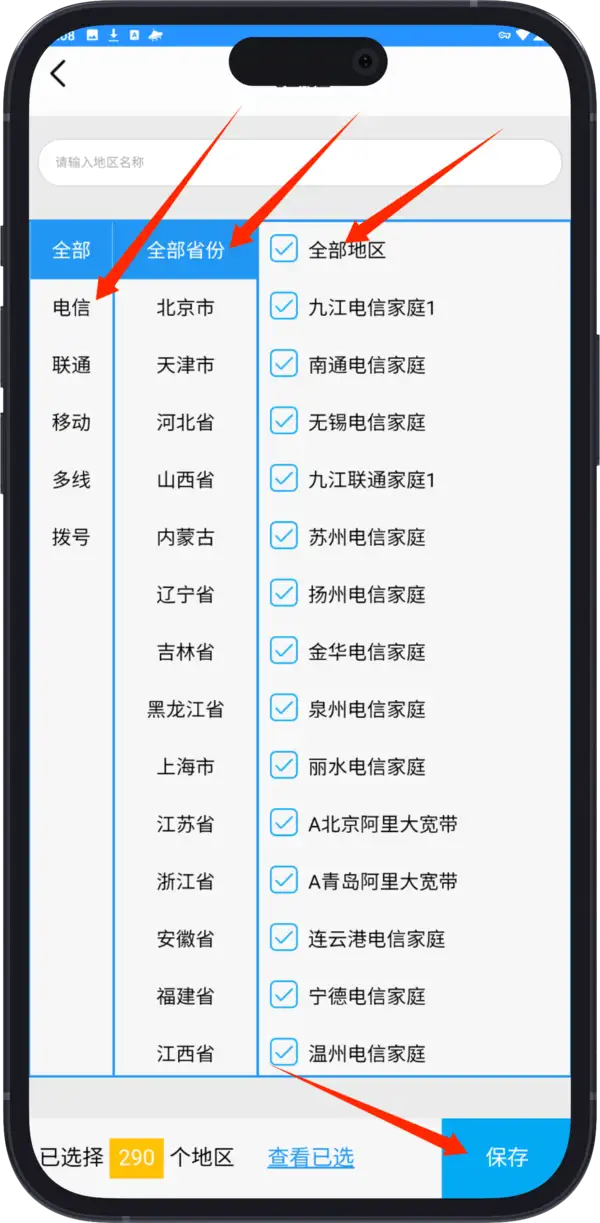This screenshot has height=1223, width=600.
Task: Toggle the A北京阿里大宽带 checkbox
Action: click(284, 824)
